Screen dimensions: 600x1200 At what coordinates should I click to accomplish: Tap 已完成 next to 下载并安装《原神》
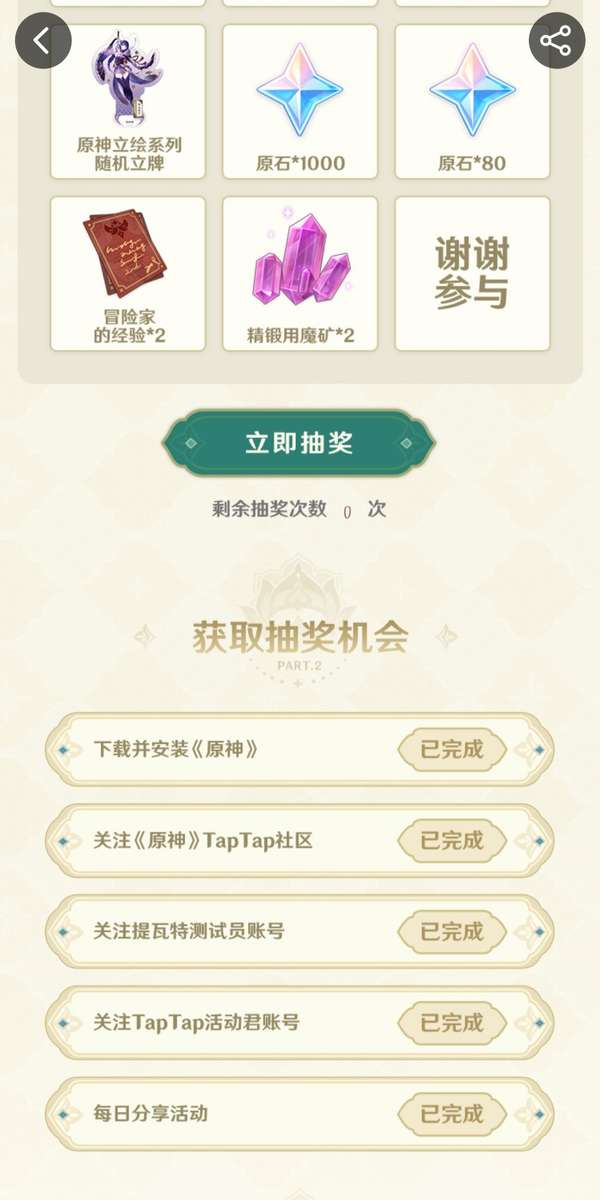tap(452, 749)
